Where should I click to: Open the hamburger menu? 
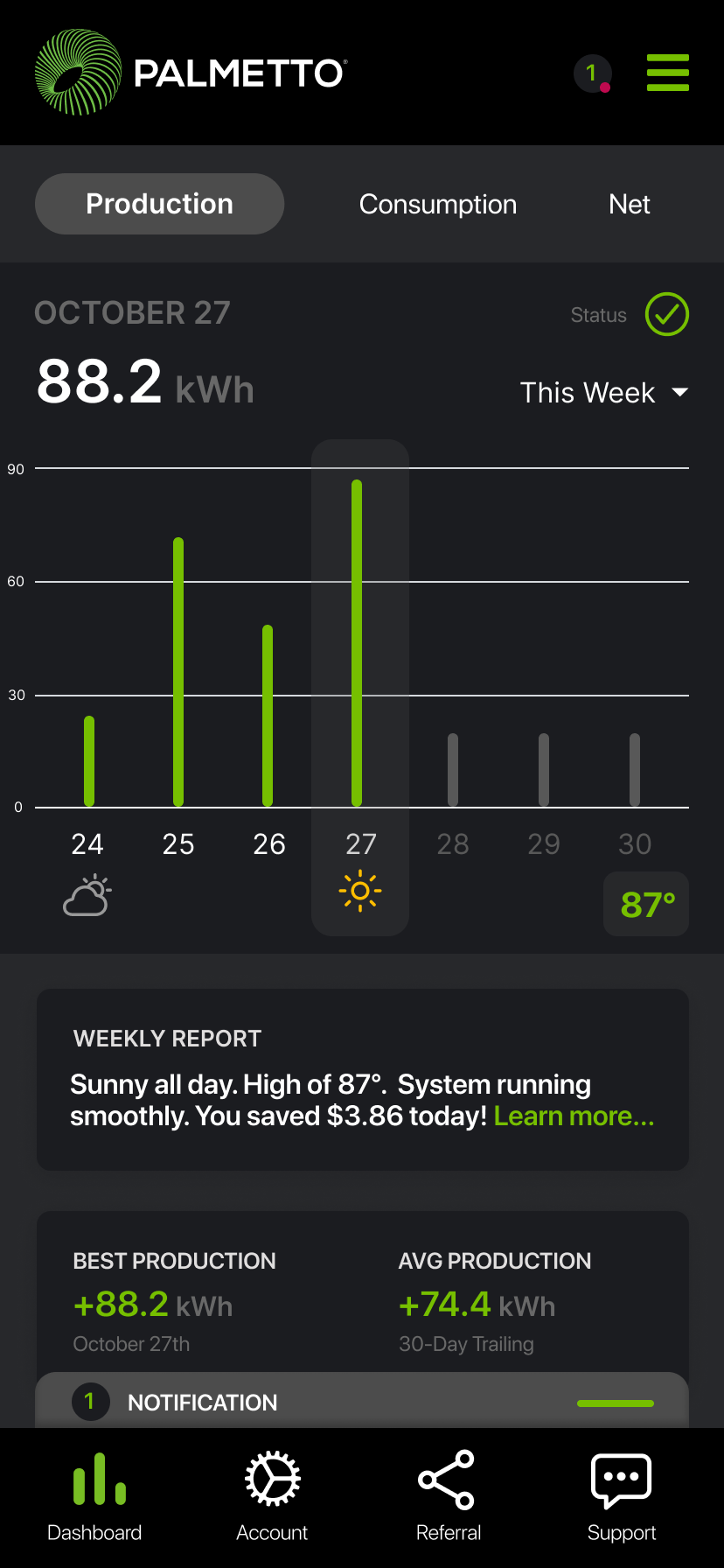pos(667,73)
